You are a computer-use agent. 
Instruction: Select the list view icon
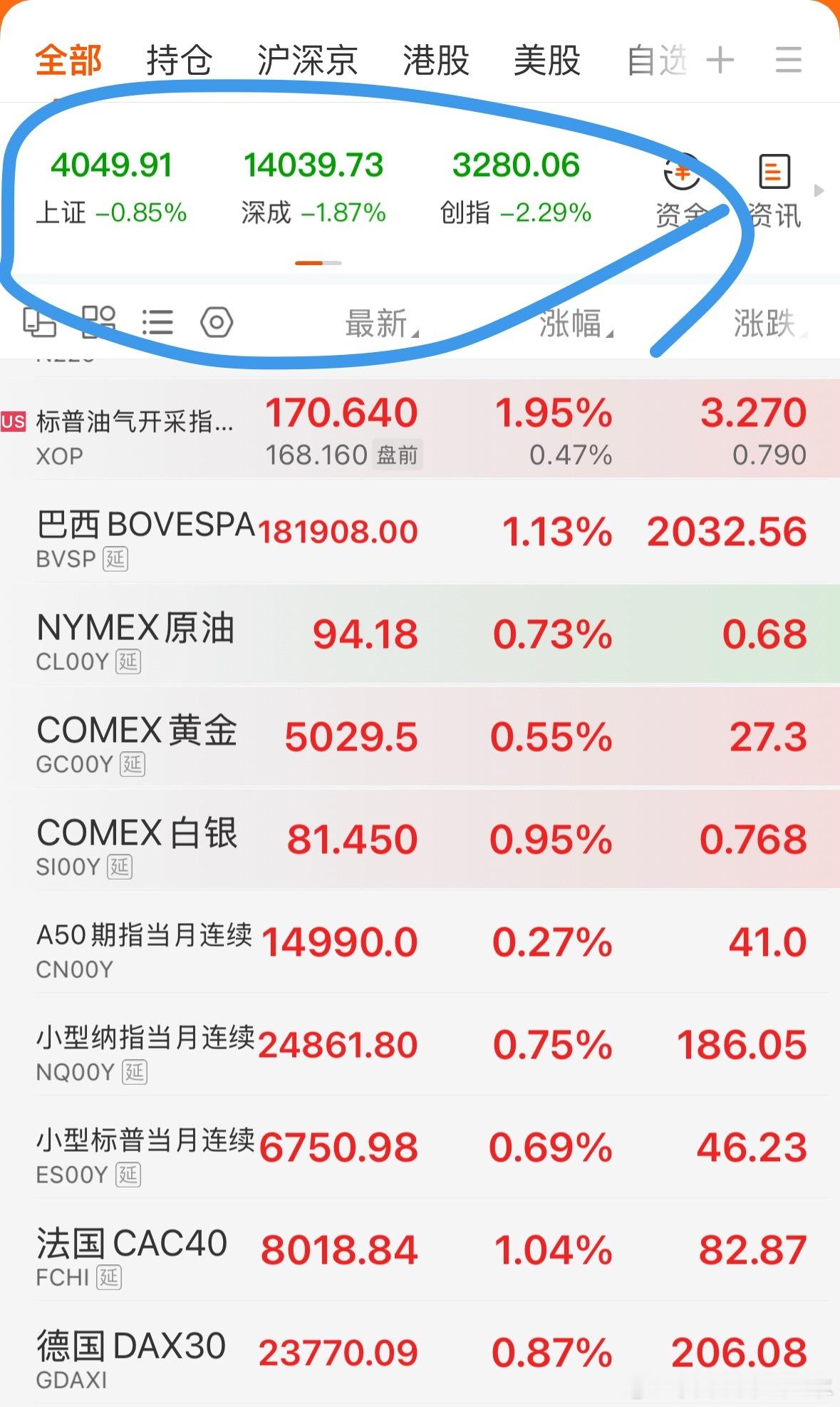159,323
